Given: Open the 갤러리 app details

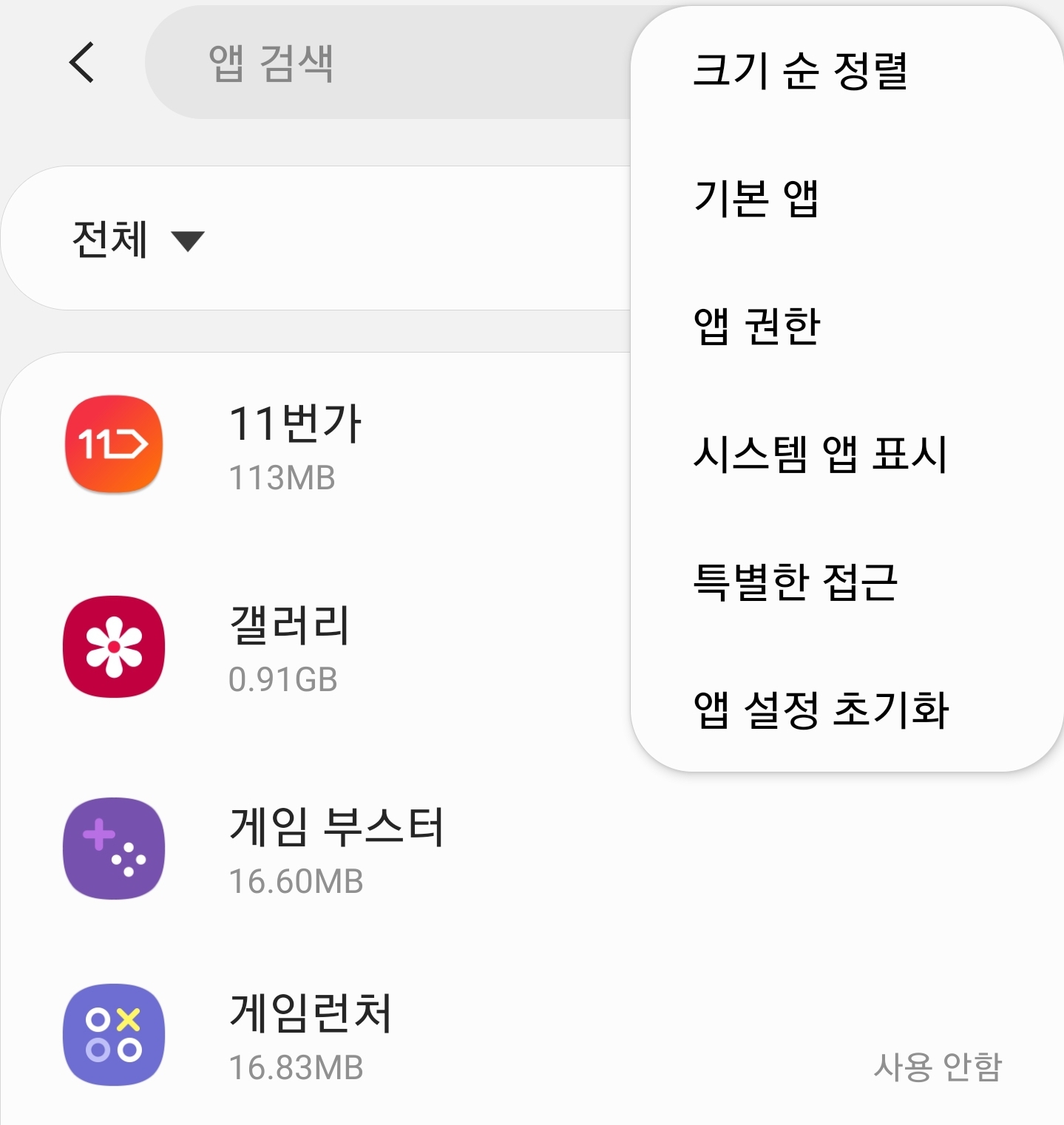Looking at the screenshot, I should (290, 648).
